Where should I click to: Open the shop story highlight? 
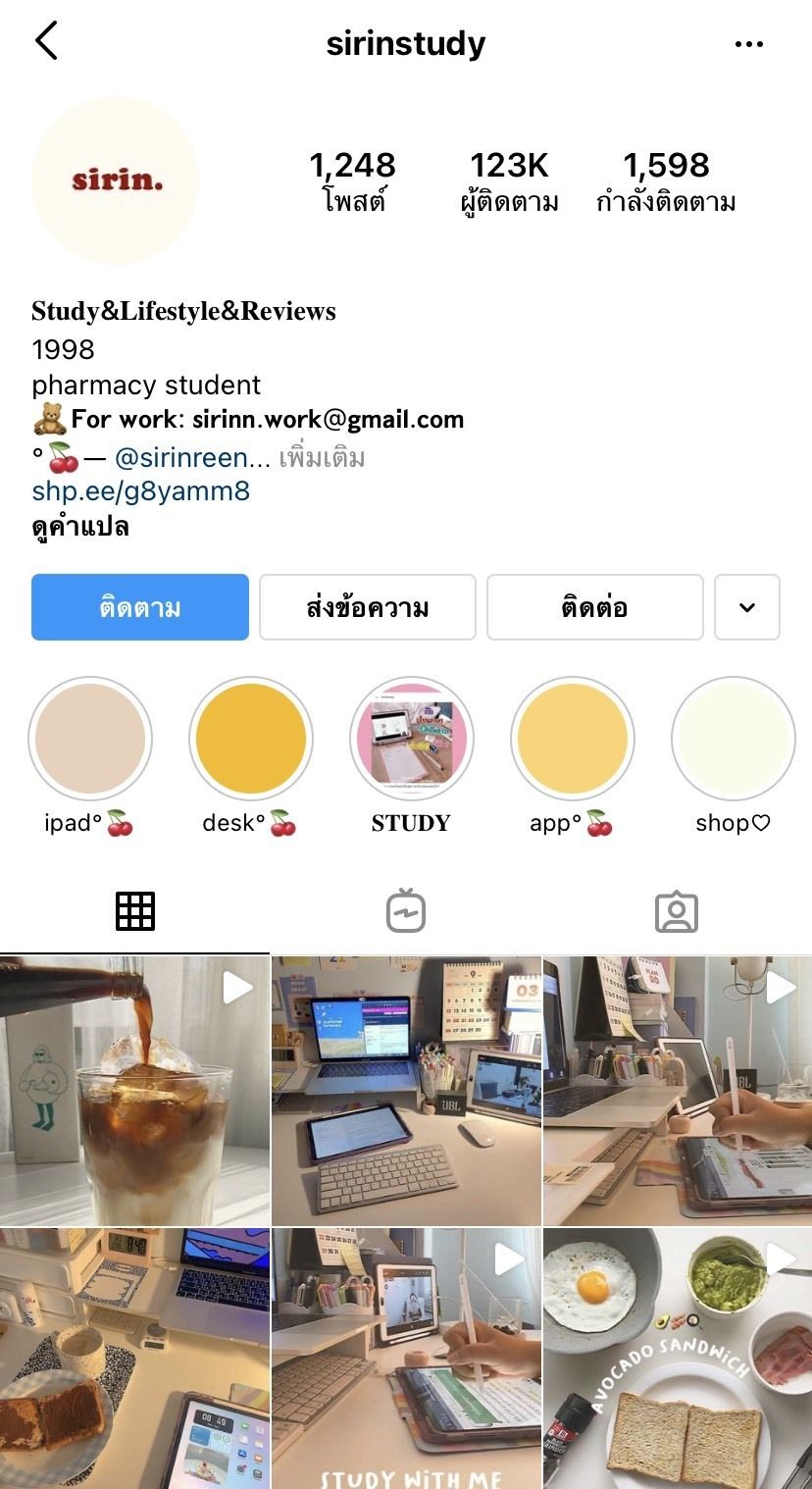[x=734, y=739]
